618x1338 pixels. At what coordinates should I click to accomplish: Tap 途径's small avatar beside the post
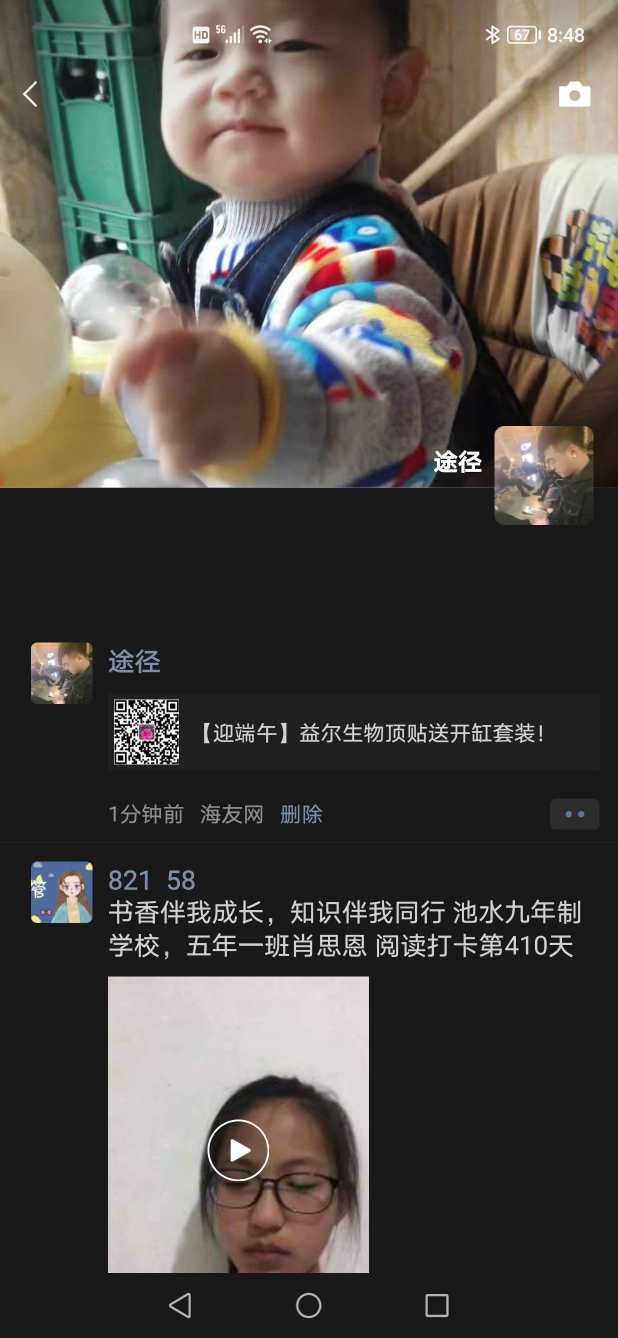[x=62, y=673]
